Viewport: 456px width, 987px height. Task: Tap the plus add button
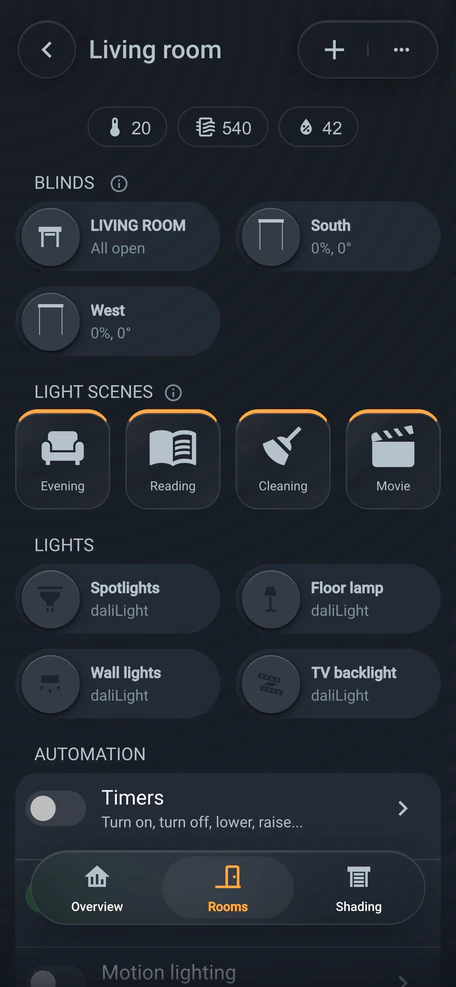point(334,50)
